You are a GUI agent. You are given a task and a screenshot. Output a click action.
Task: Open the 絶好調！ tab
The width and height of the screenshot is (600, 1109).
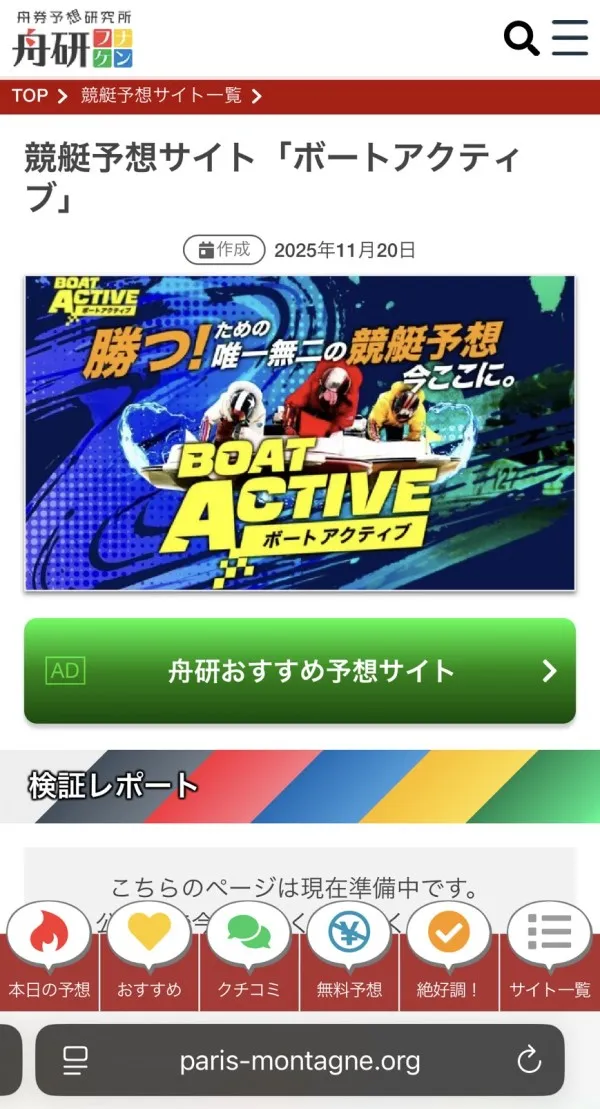(x=449, y=960)
